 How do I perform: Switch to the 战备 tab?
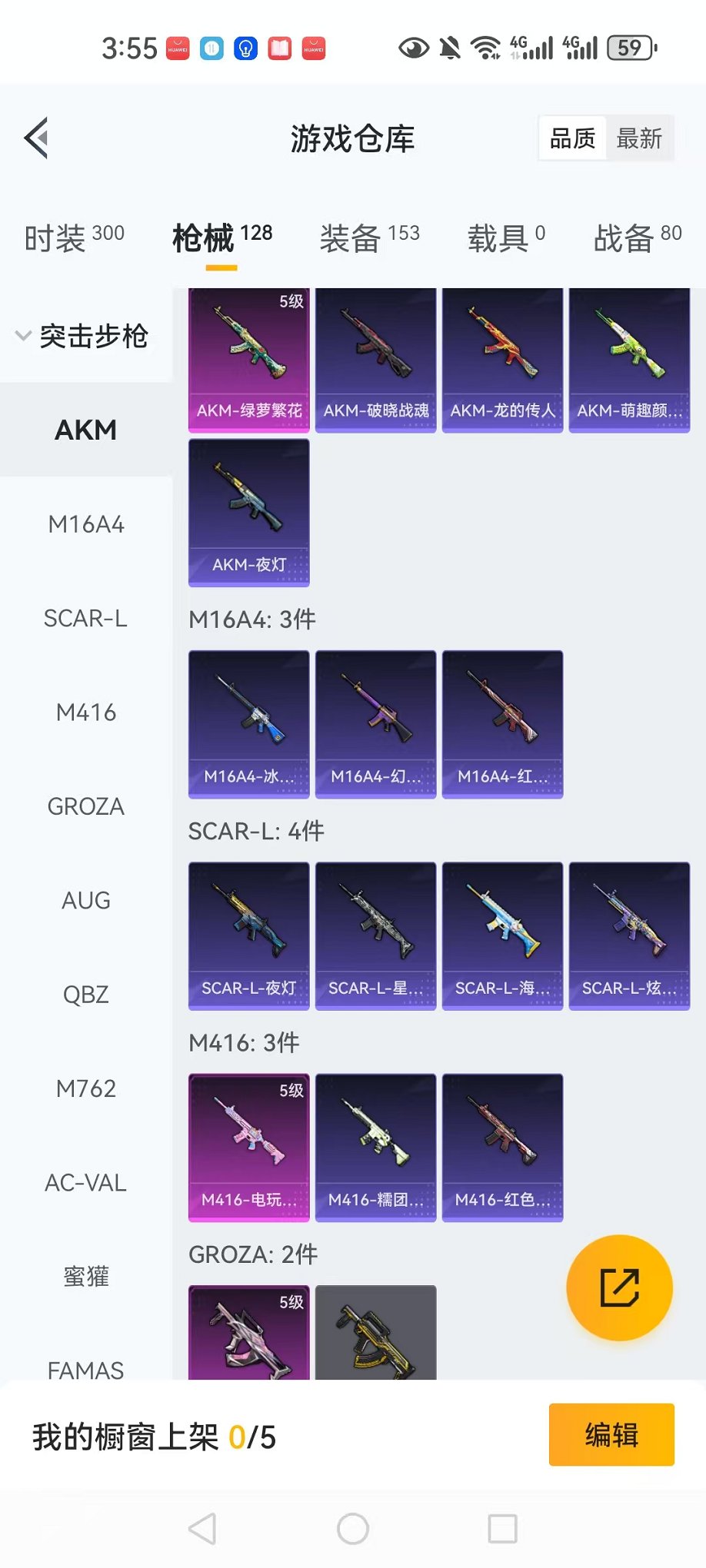click(x=637, y=238)
